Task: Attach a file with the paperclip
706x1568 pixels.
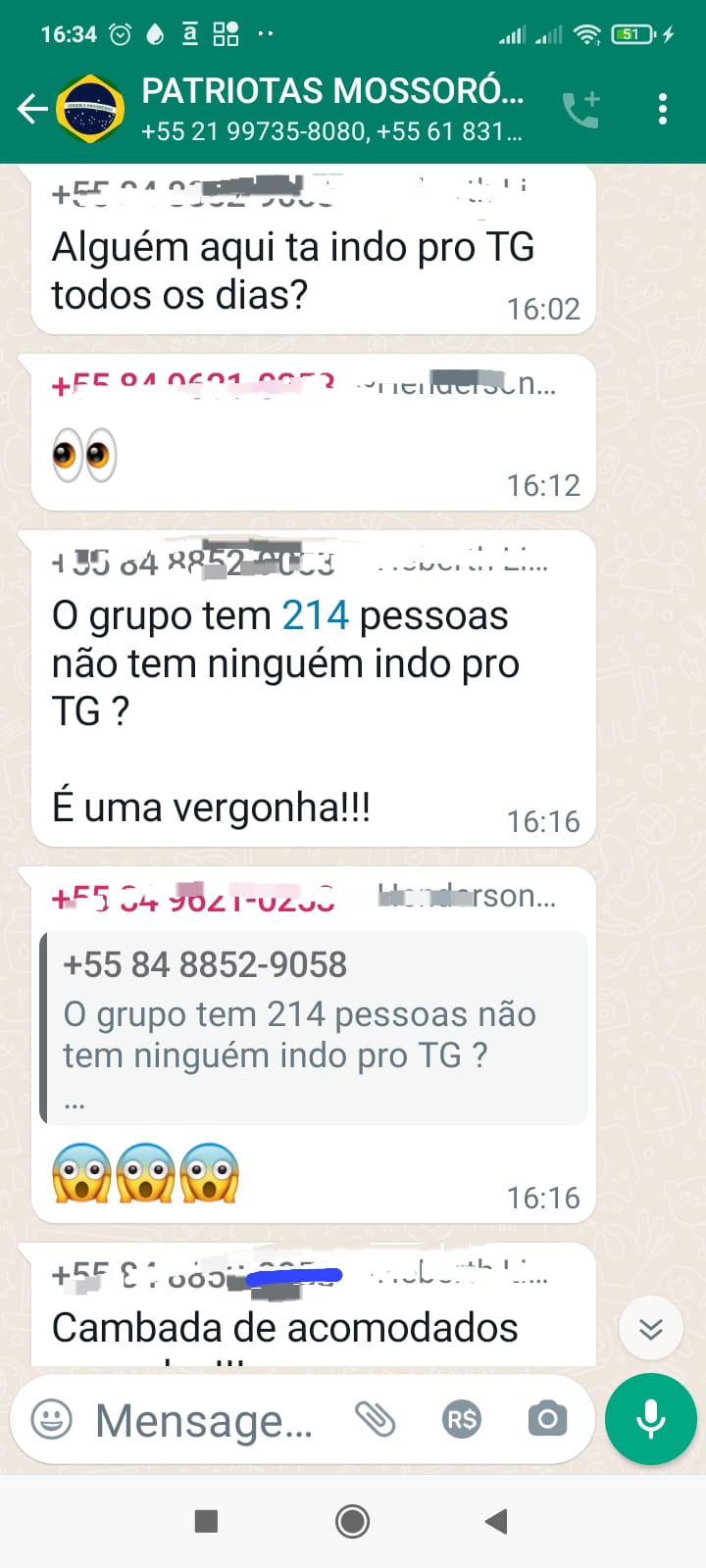Action: pos(375,1419)
